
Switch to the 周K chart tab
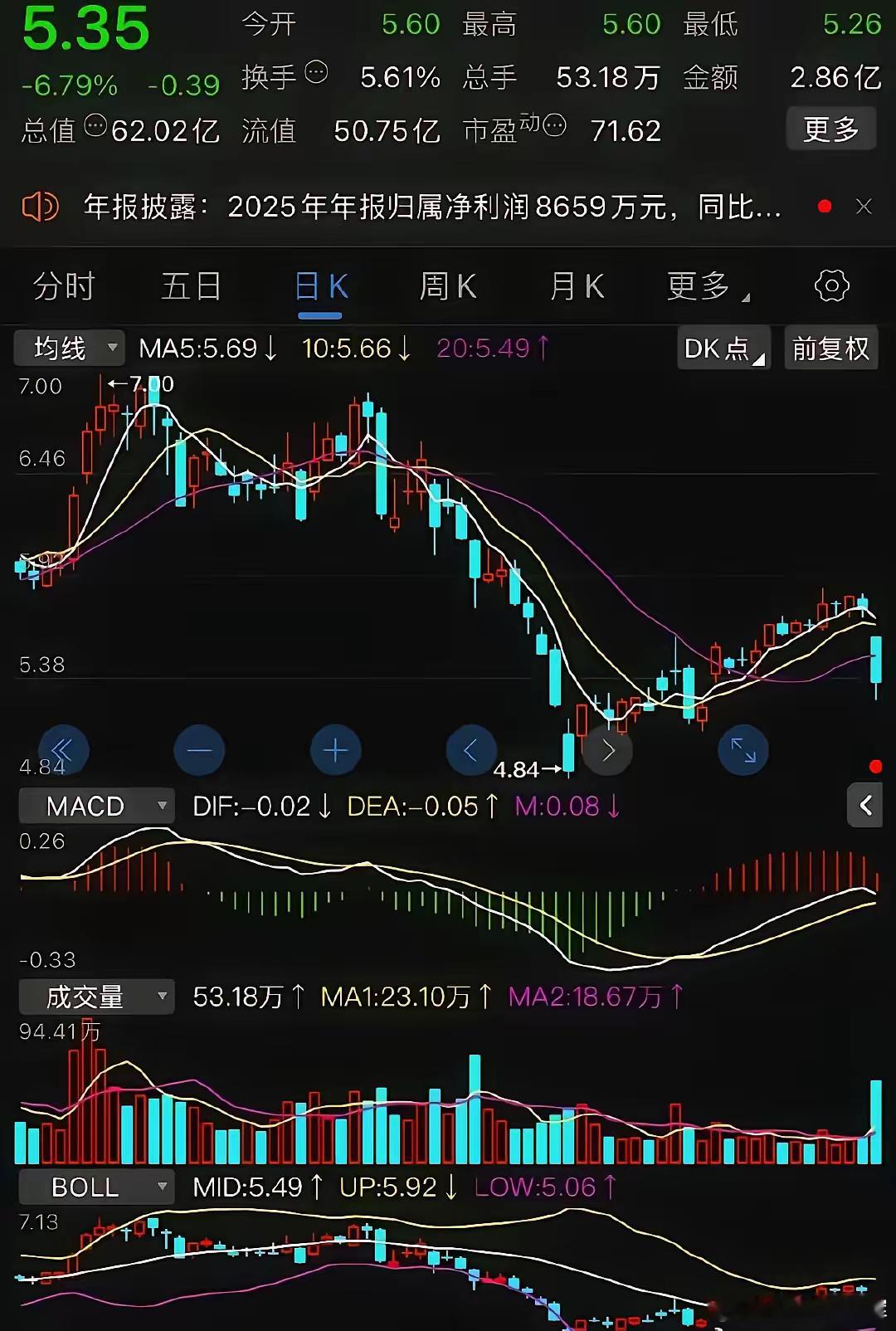(448, 287)
